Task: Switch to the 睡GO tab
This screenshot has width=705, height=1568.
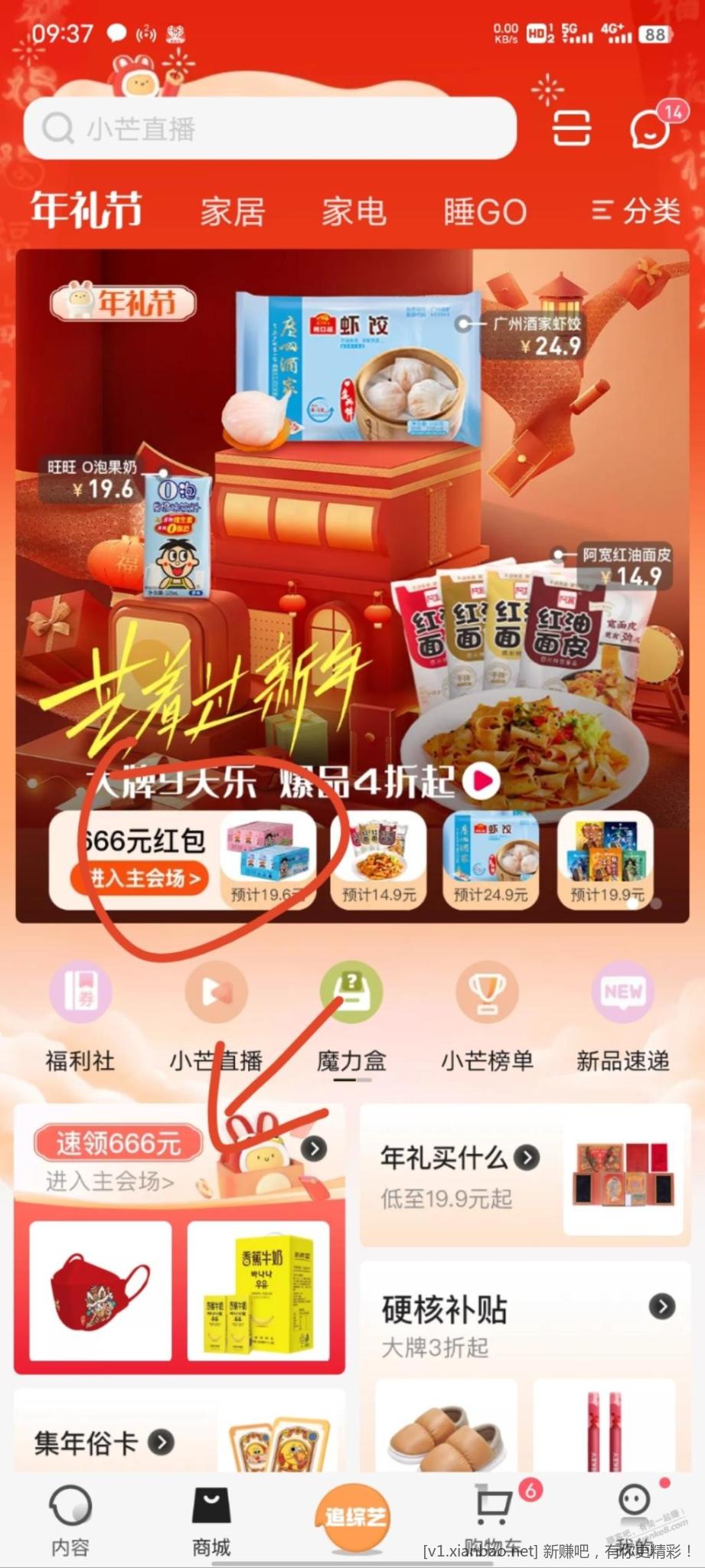Action: 485,212
